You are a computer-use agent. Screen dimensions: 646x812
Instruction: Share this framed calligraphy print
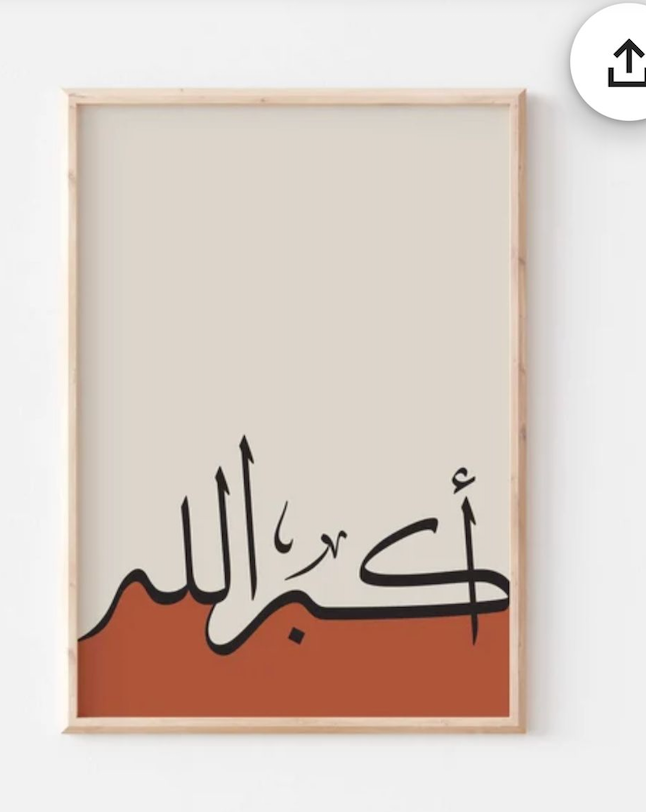coord(624,64)
